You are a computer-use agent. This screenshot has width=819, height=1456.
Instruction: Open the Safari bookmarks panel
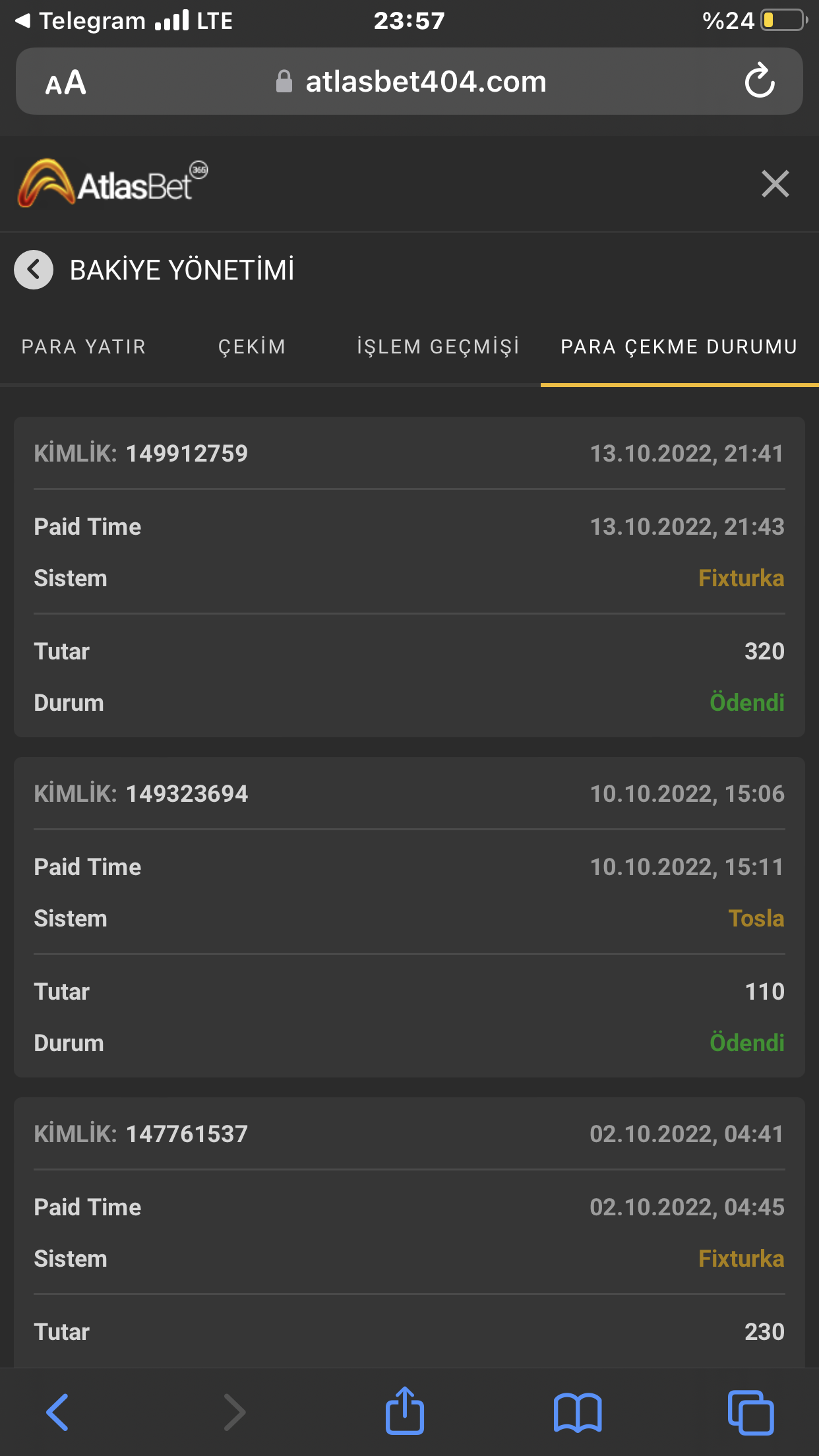coord(578,1411)
